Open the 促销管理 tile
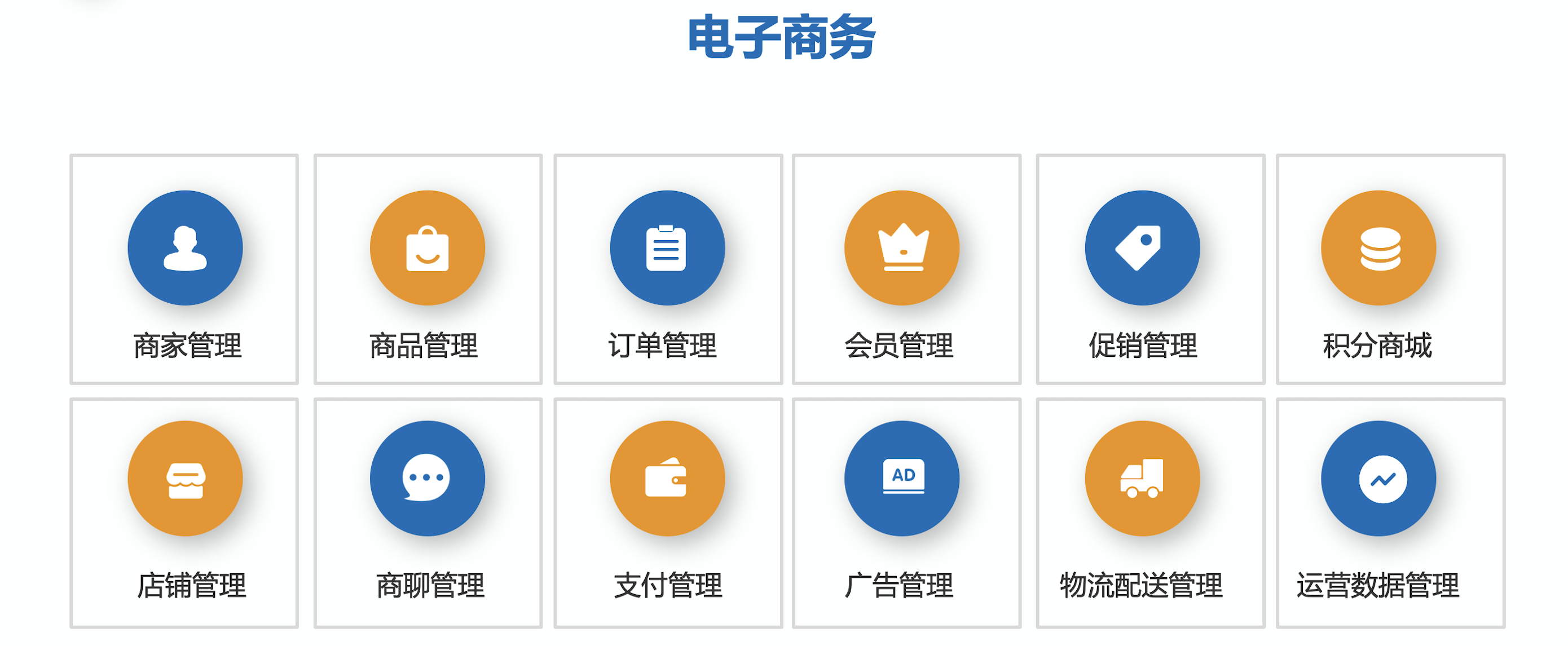1568x646 pixels. coord(1150,269)
